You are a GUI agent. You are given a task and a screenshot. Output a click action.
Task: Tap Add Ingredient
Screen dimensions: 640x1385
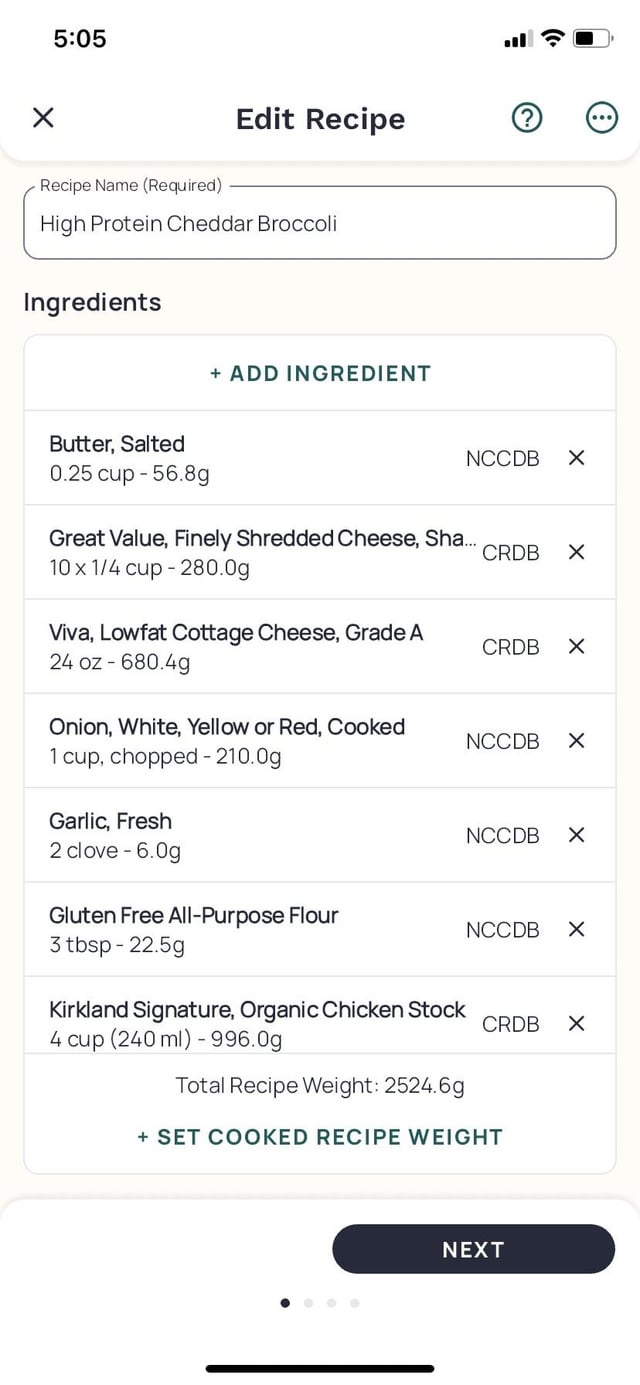coord(320,373)
